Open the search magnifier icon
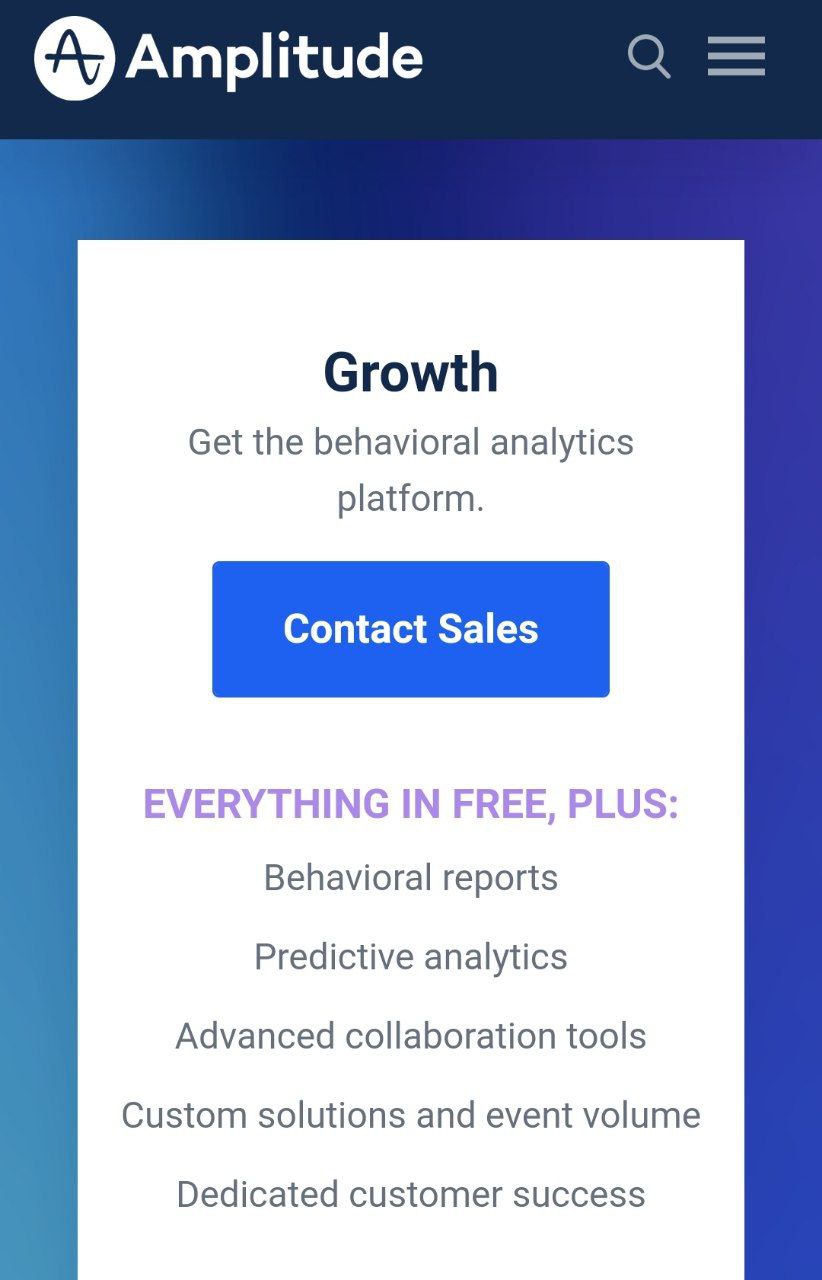This screenshot has height=1280, width=822. point(648,57)
